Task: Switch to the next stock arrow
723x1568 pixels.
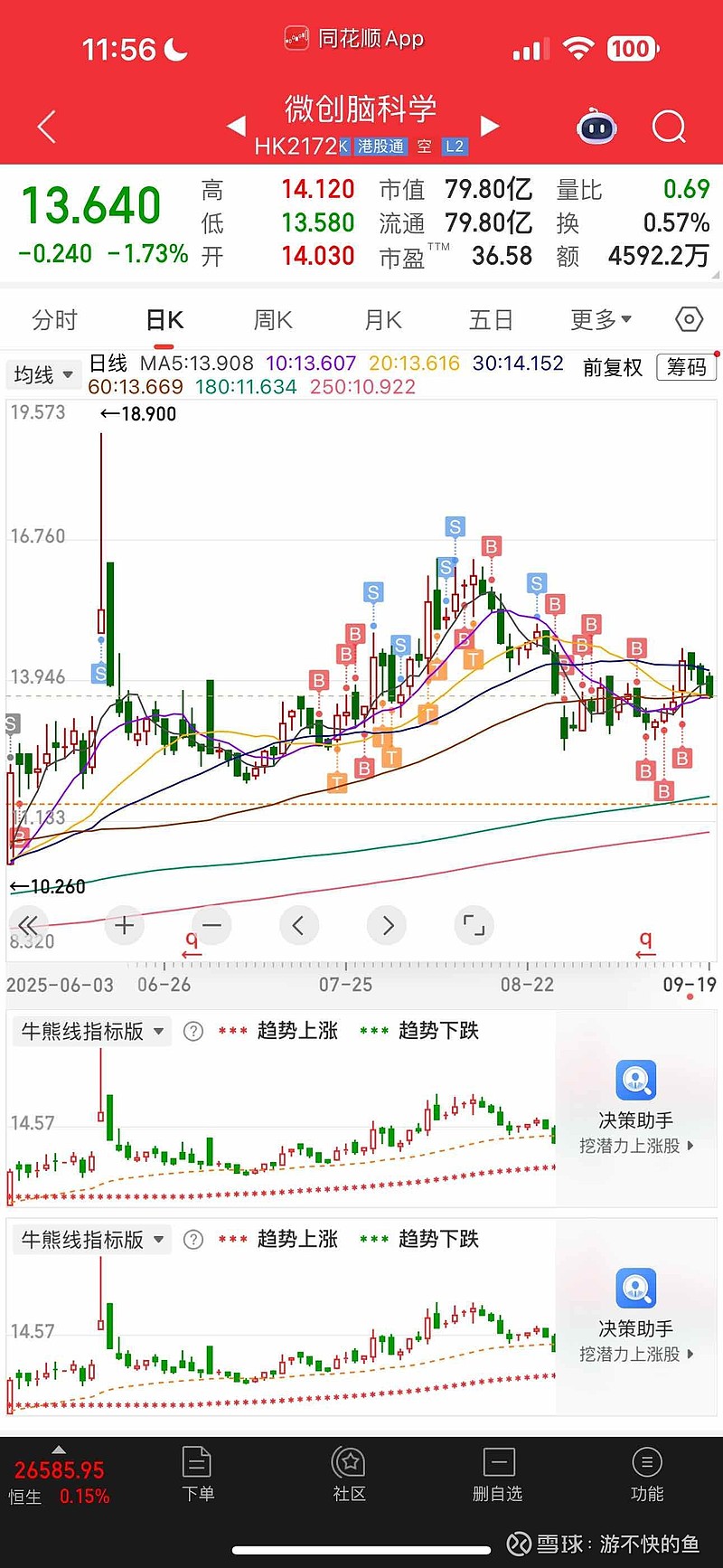Action: coord(490,126)
